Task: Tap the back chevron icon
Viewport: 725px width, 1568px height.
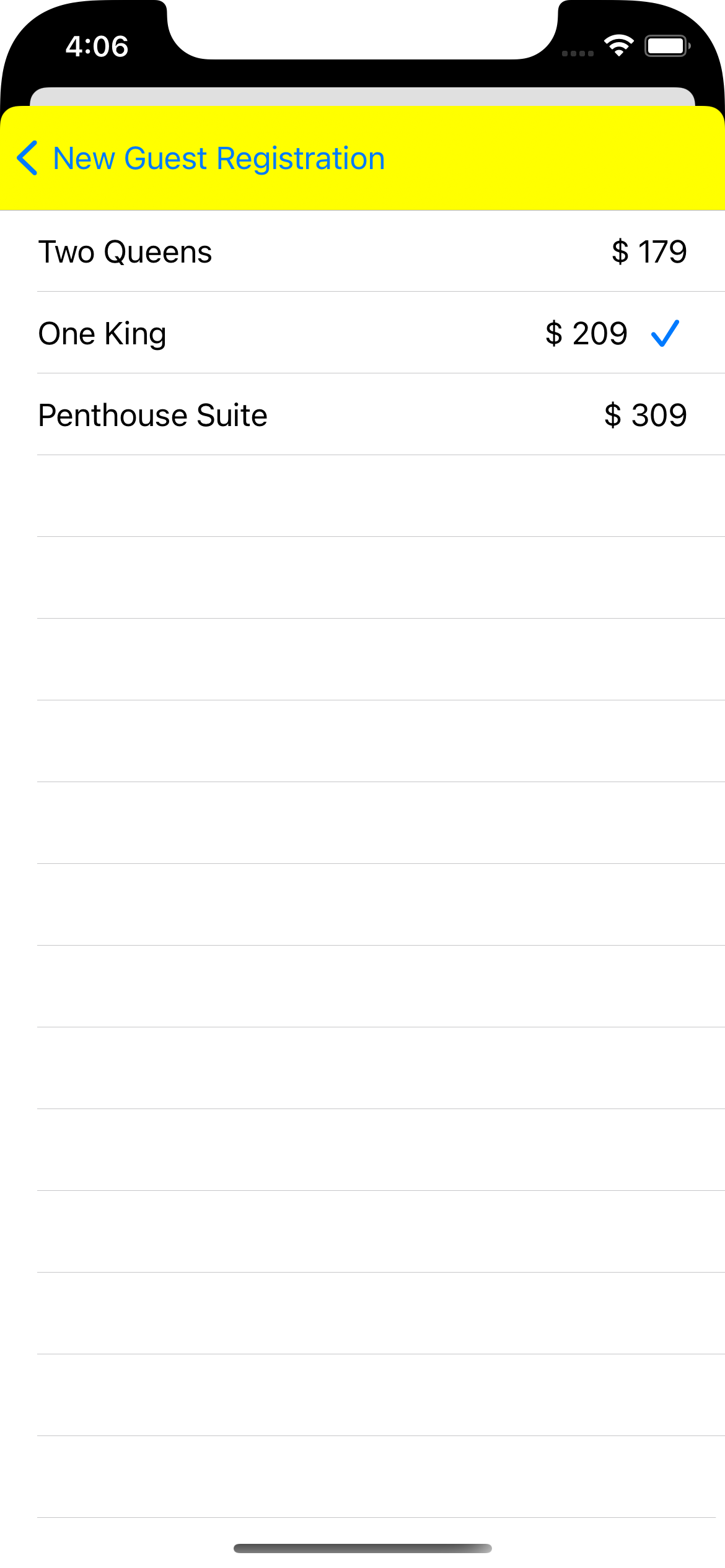Action: [27, 158]
